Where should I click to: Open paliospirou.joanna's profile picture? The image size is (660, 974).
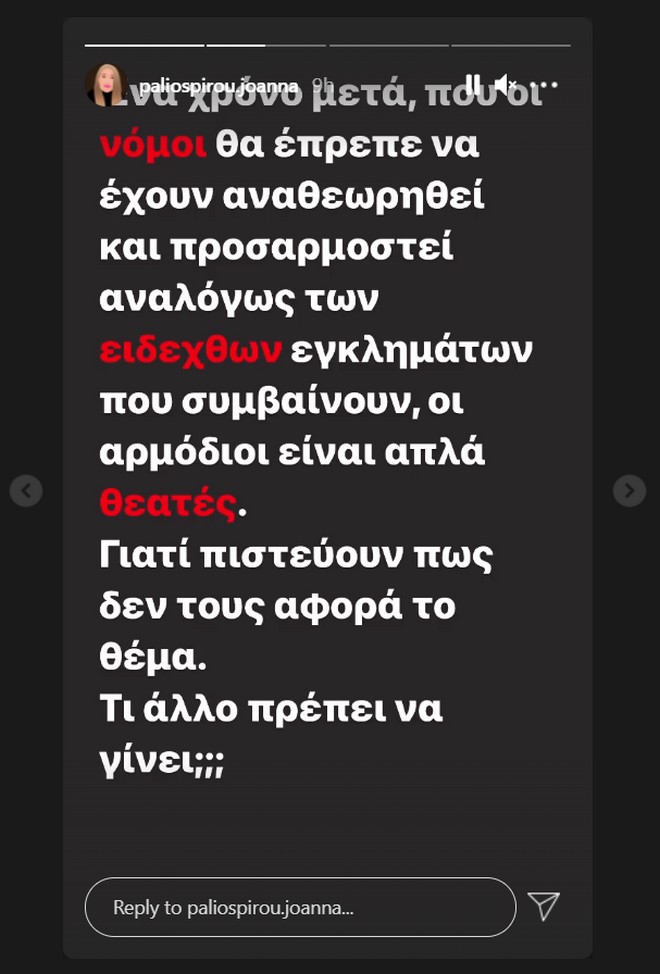[105, 86]
